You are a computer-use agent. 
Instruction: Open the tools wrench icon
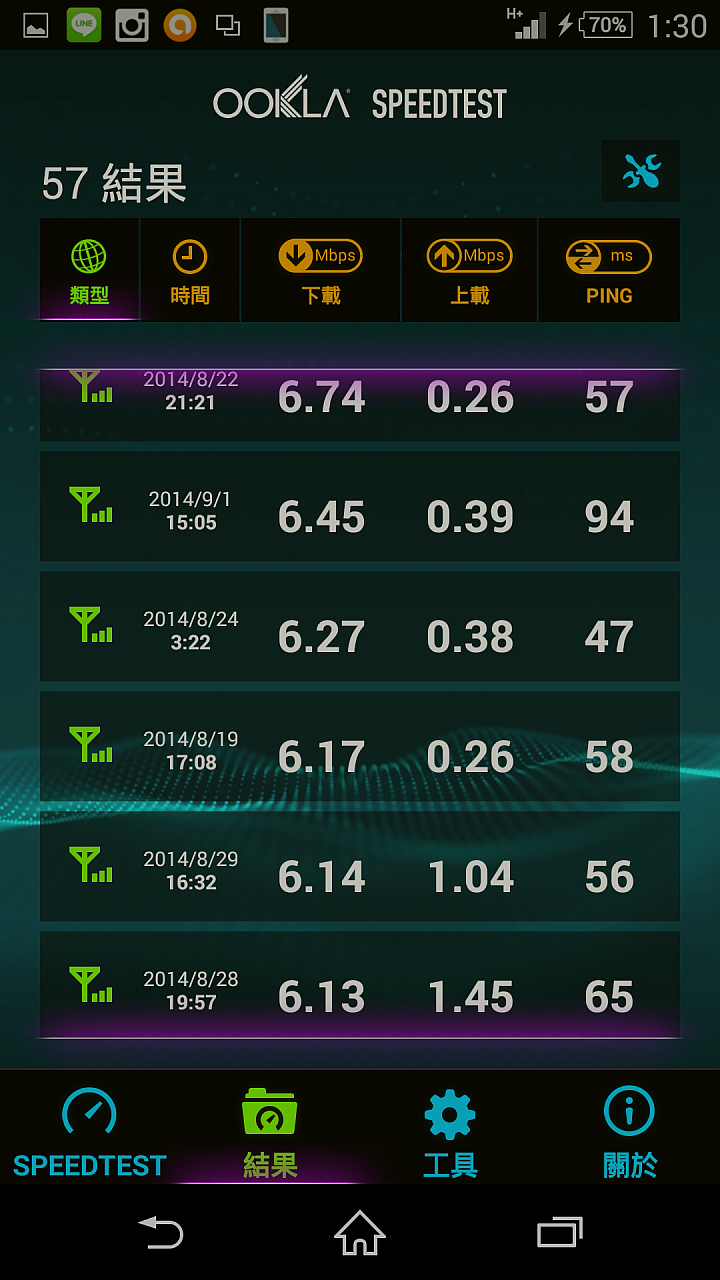click(641, 172)
